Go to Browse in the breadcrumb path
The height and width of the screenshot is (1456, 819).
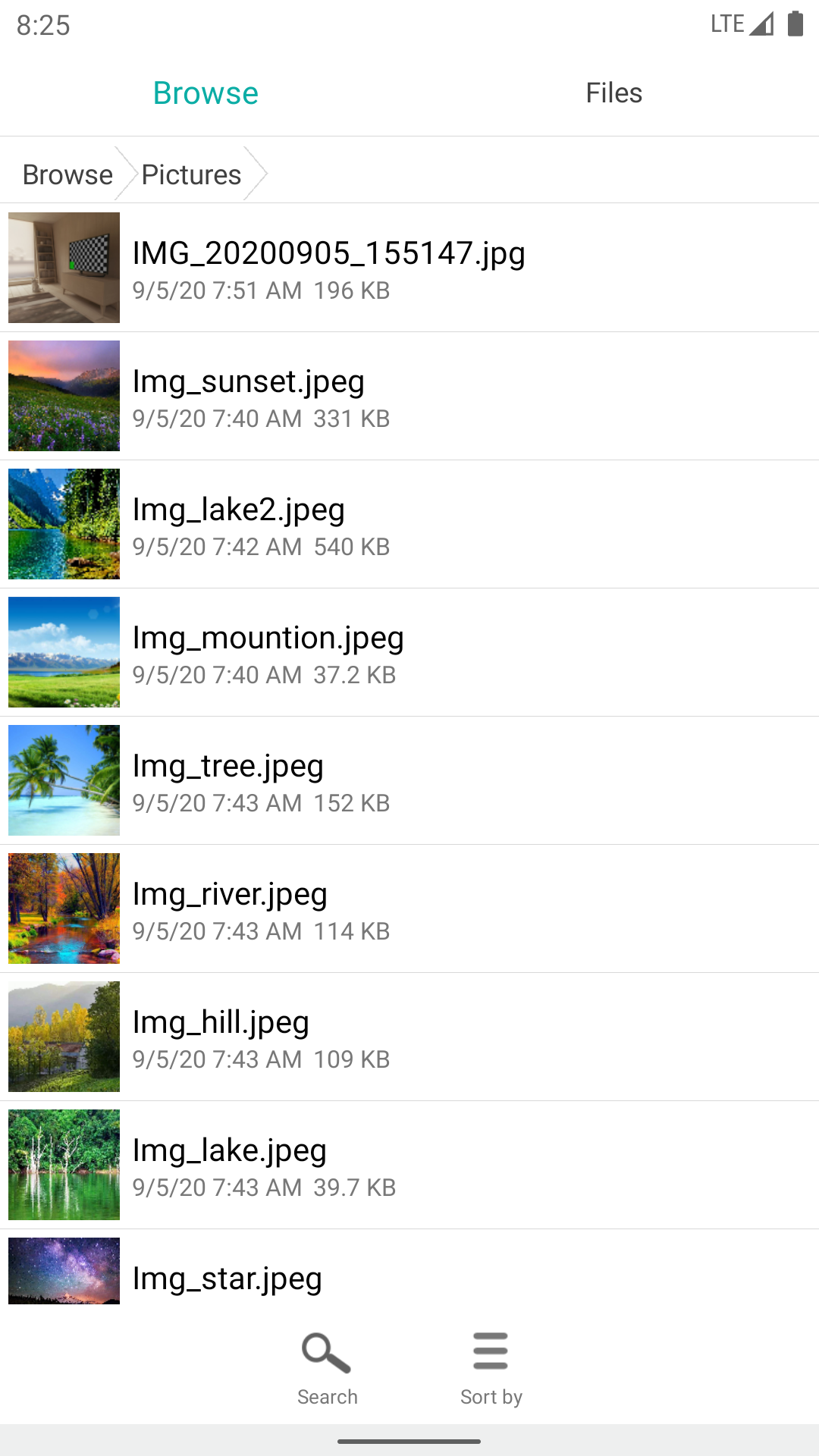67,174
